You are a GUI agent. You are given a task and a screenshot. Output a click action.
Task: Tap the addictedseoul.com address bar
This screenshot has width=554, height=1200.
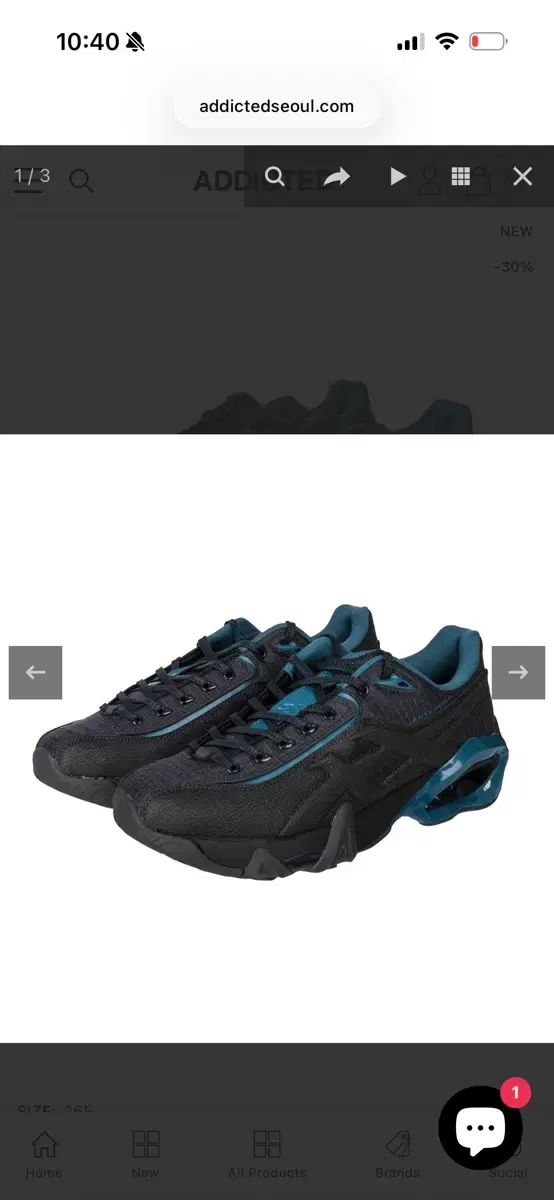277,106
